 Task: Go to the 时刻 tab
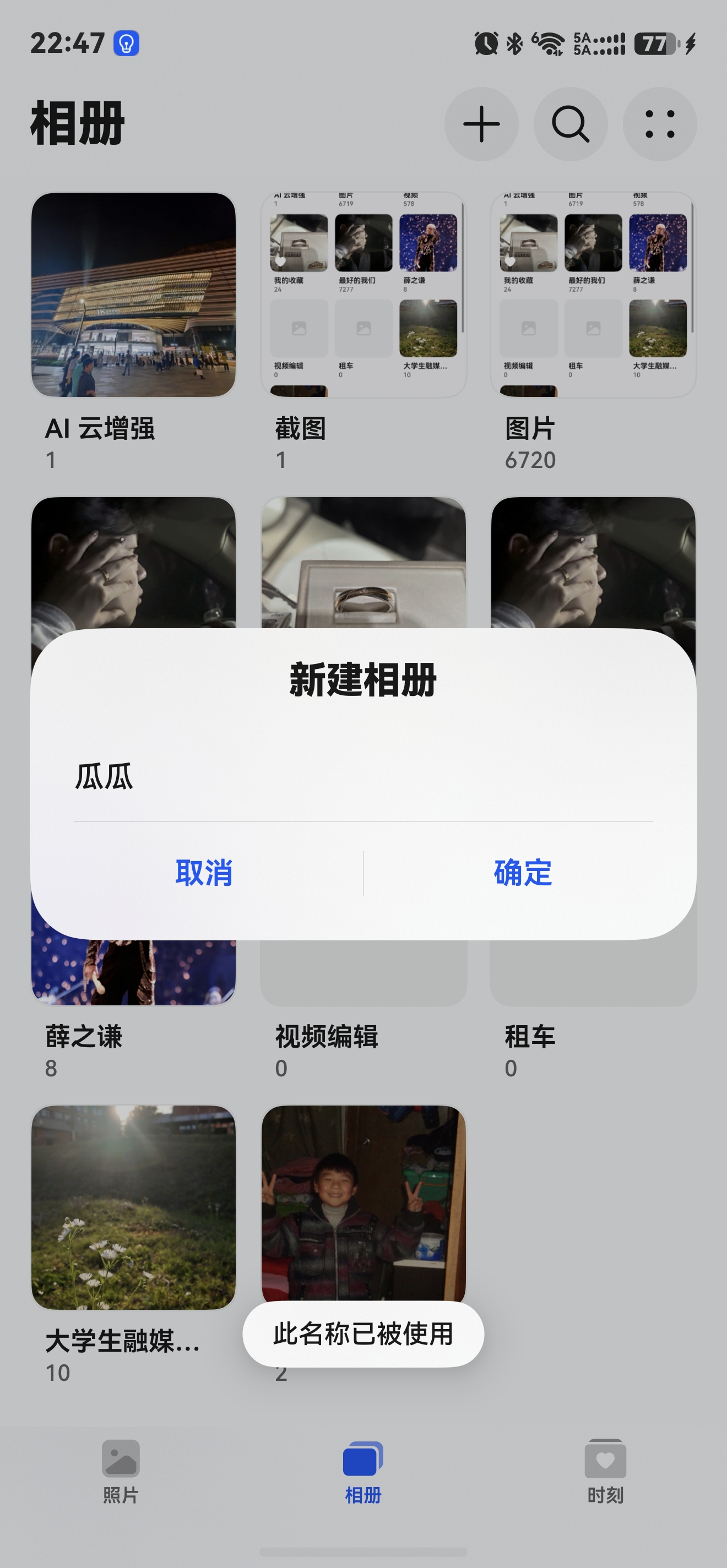605,1471
